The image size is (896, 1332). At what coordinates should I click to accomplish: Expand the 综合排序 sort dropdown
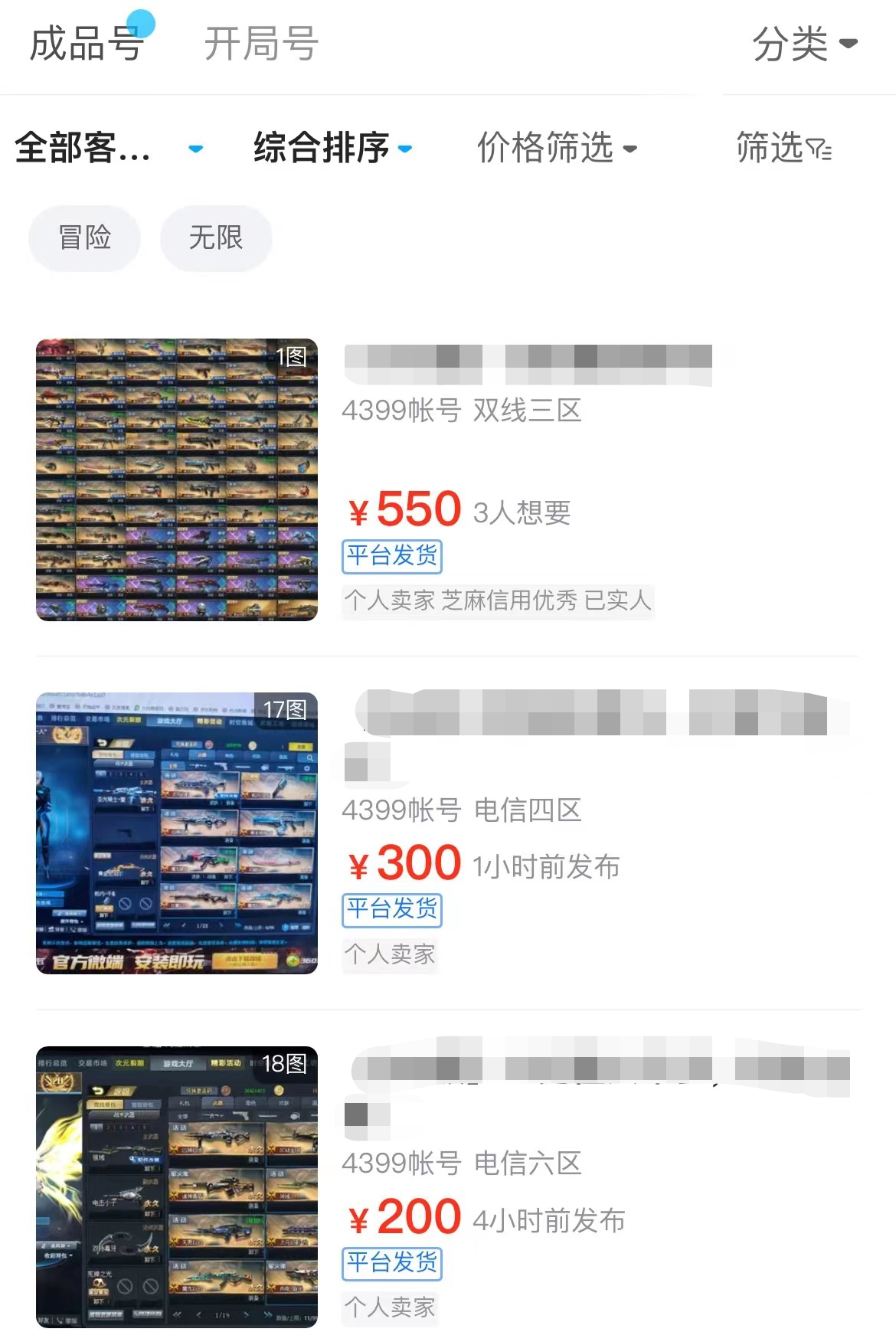332,148
